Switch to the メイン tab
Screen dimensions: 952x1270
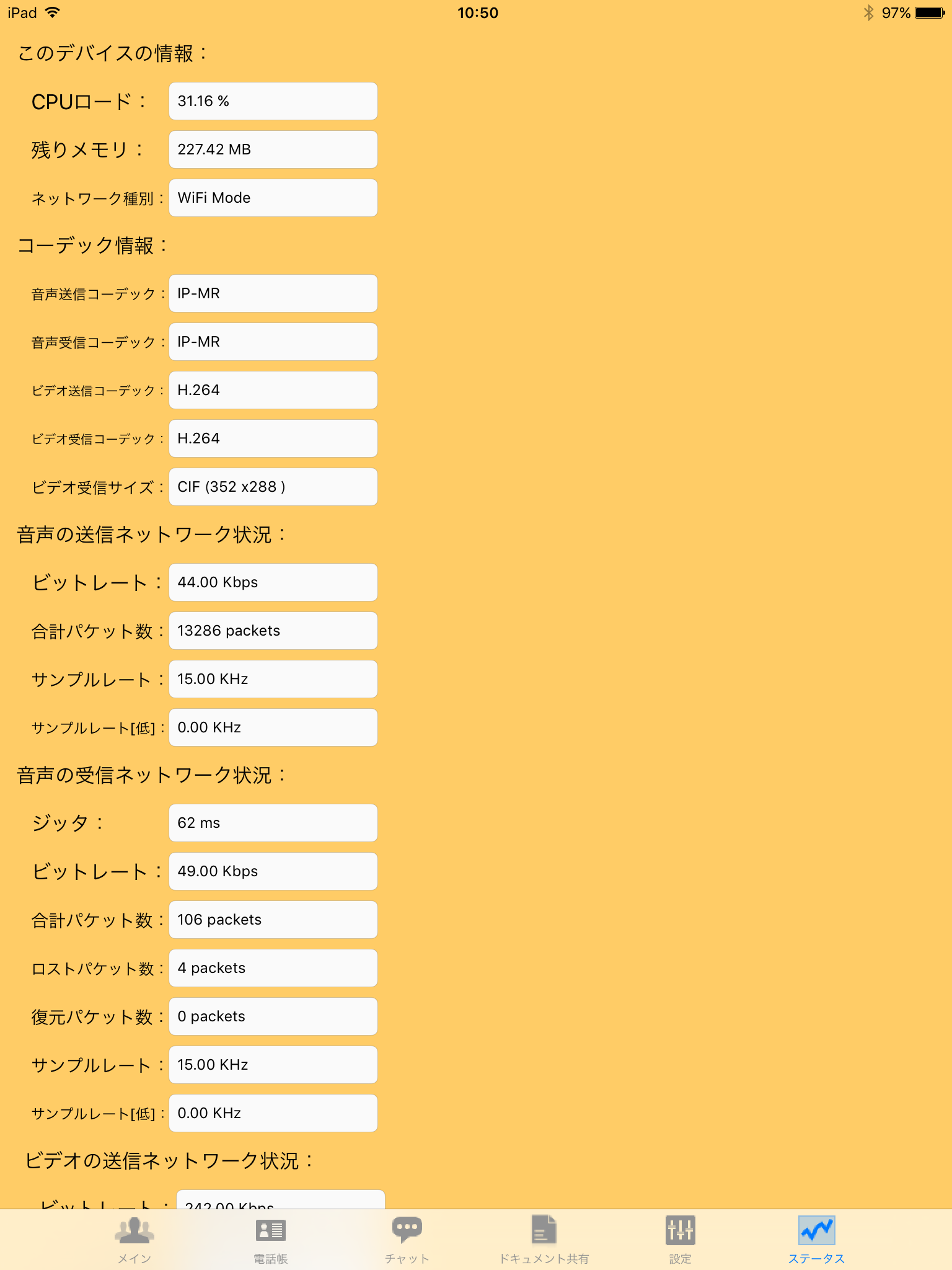pos(134,1239)
